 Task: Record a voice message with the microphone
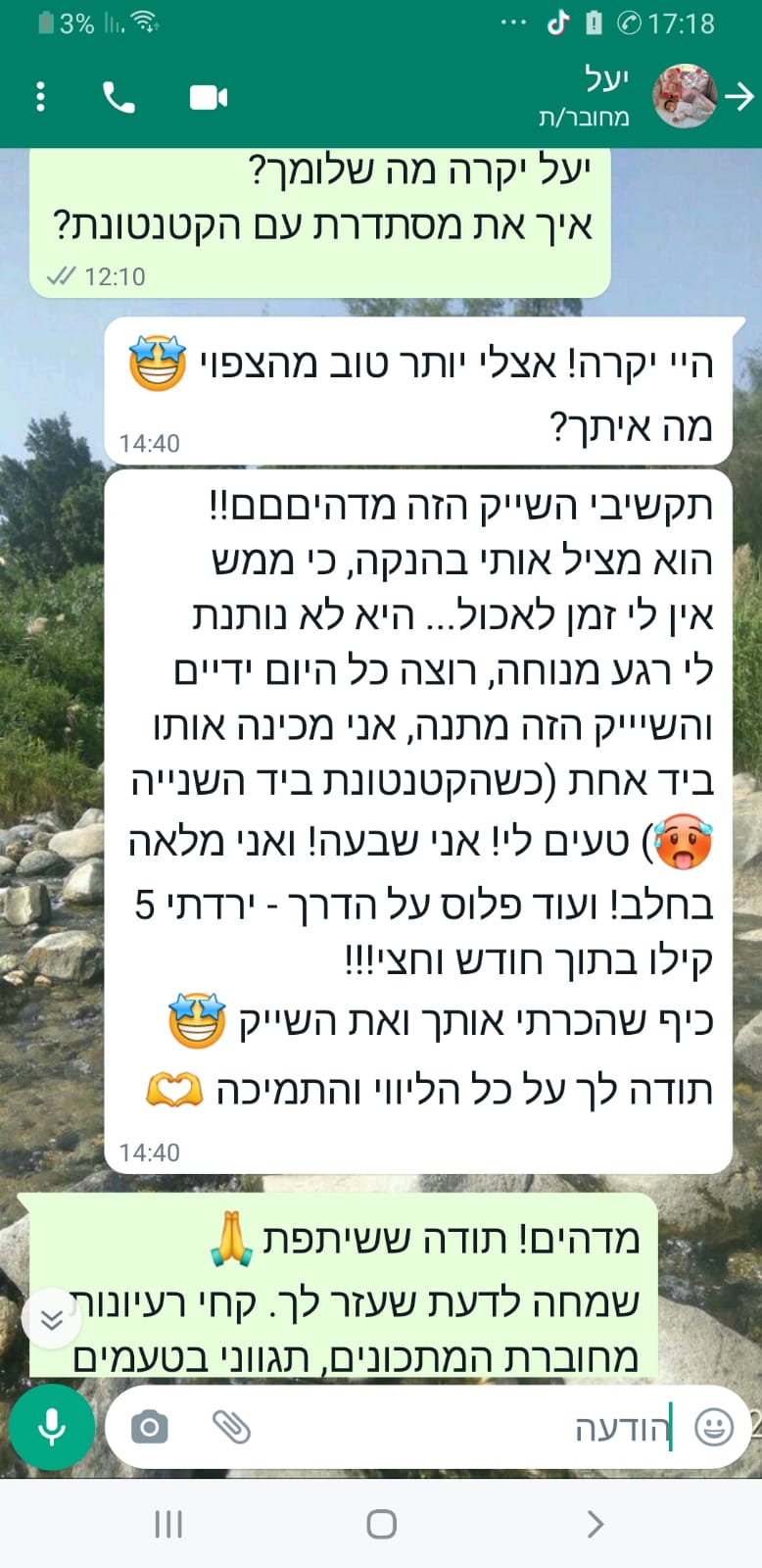pyautogui.click(x=52, y=1427)
